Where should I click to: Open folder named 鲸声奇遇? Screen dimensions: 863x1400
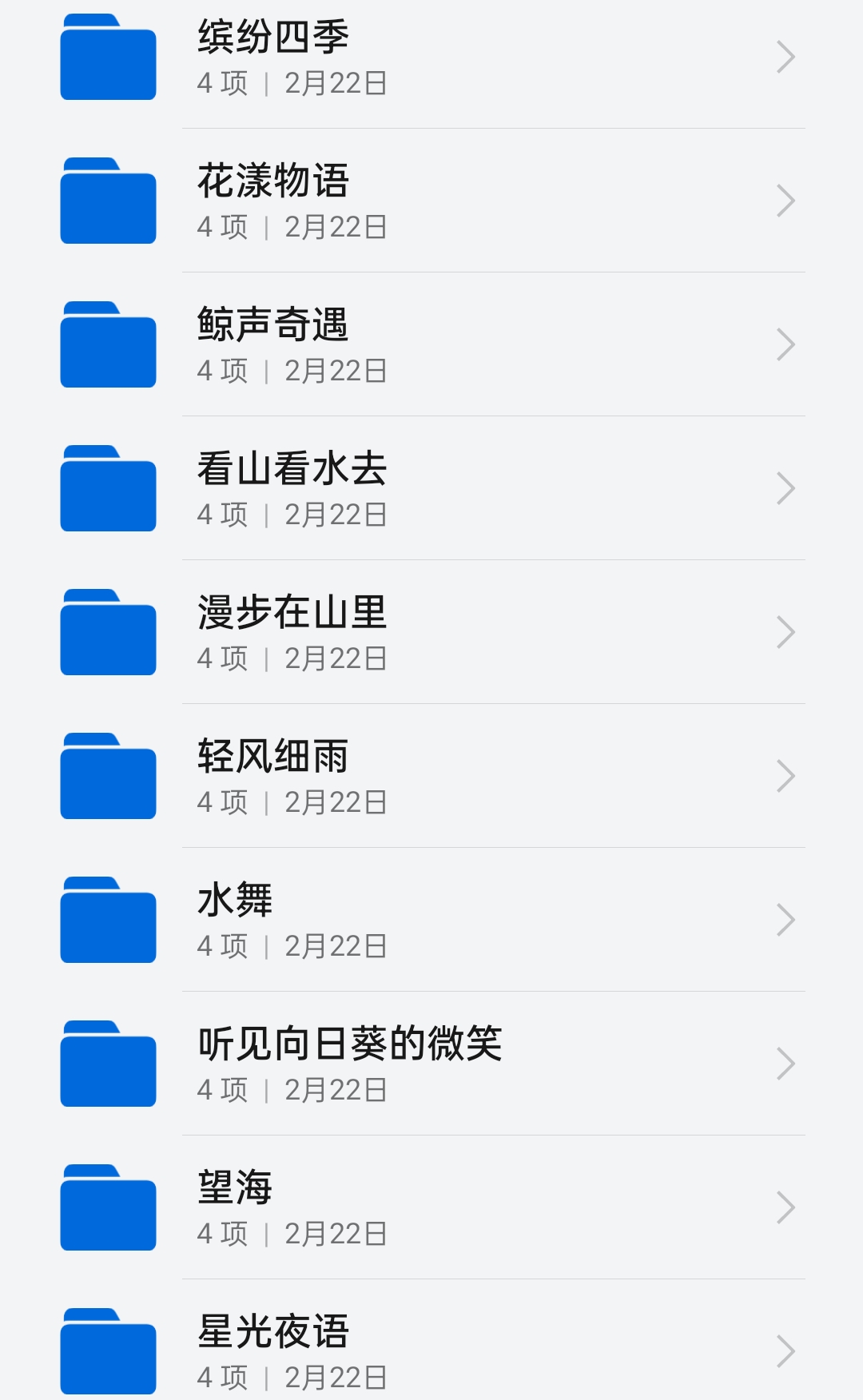coord(431,344)
